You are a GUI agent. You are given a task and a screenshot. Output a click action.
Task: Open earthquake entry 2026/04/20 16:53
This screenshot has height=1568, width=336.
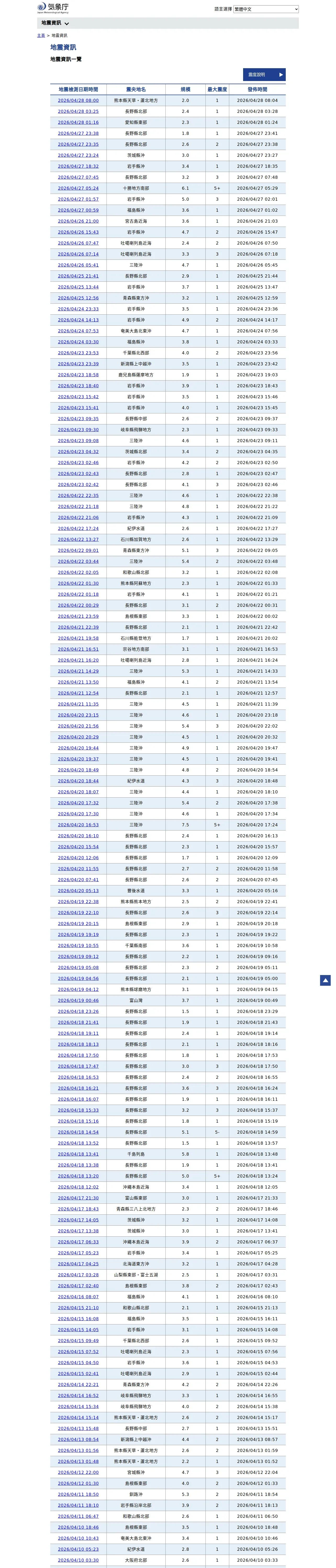78,825
